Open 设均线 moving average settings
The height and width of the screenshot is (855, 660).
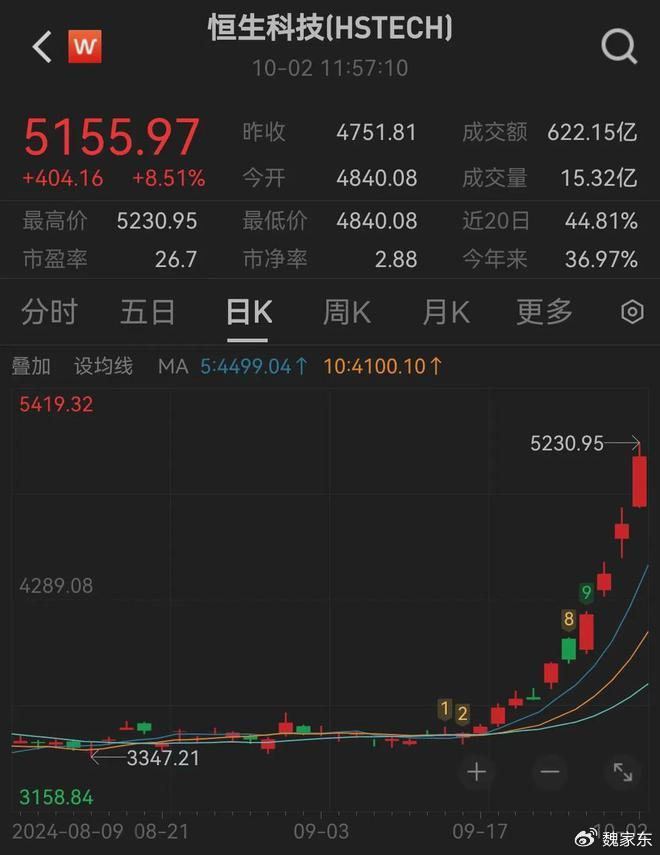coord(103,367)
